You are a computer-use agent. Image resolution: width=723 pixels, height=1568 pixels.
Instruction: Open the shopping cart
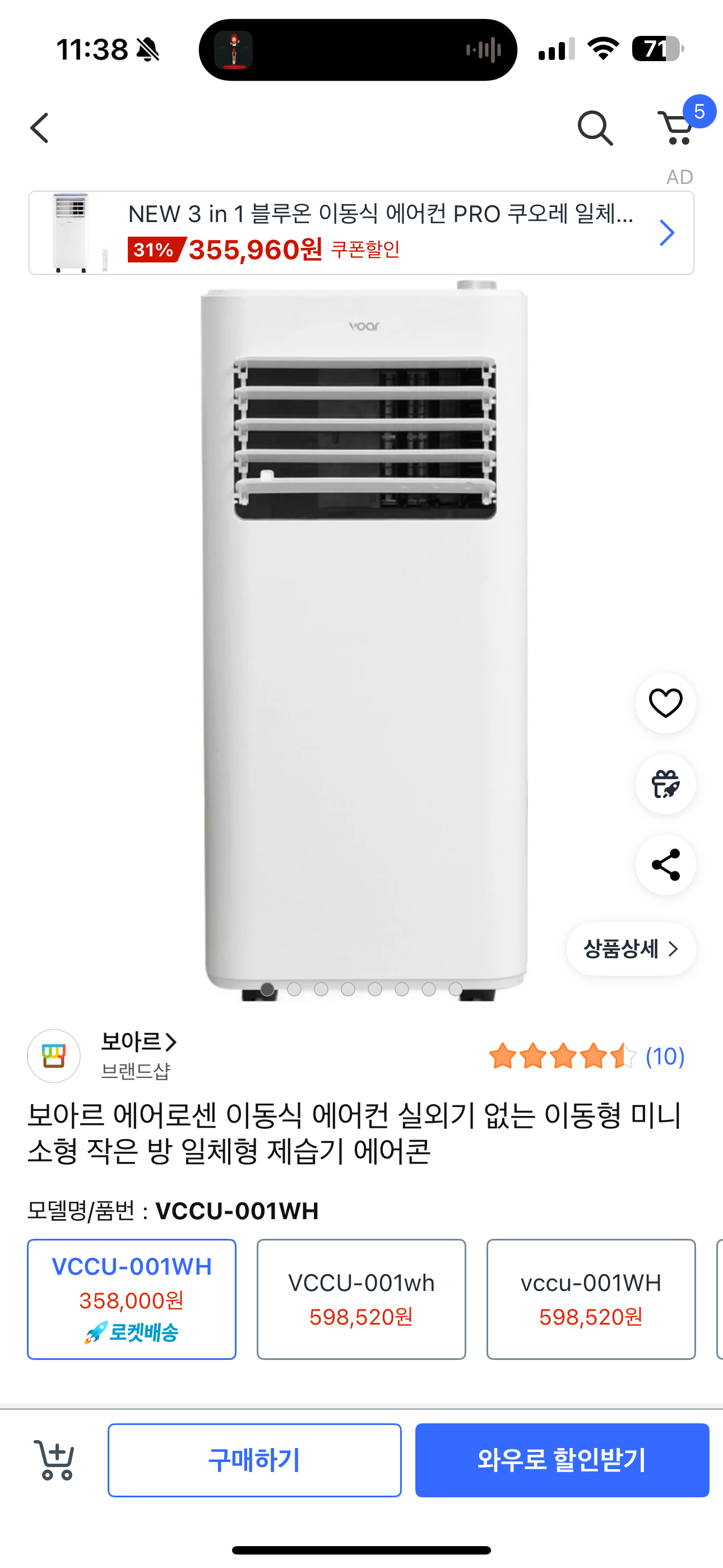point(676,128)
